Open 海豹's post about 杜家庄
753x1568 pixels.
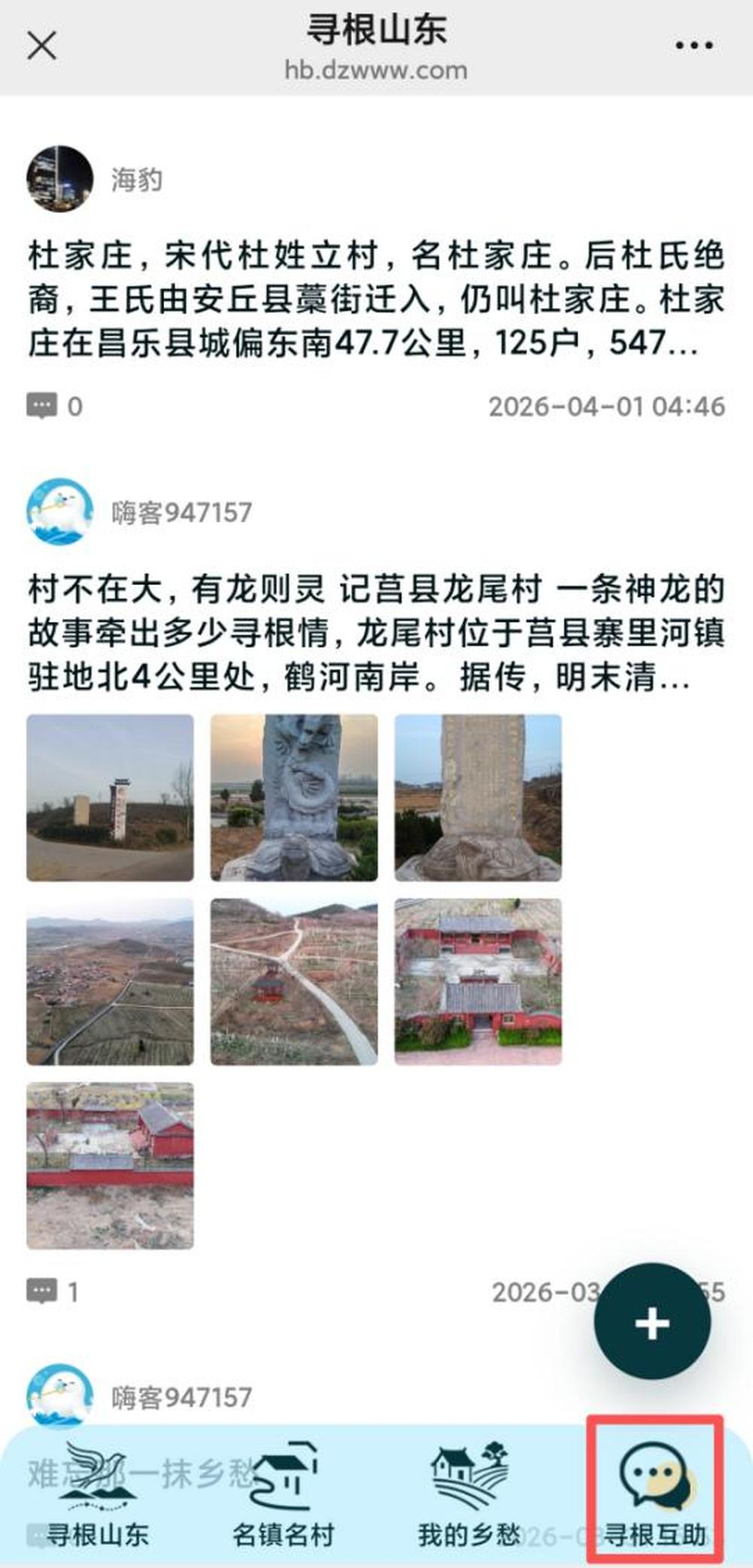(376, 300)
